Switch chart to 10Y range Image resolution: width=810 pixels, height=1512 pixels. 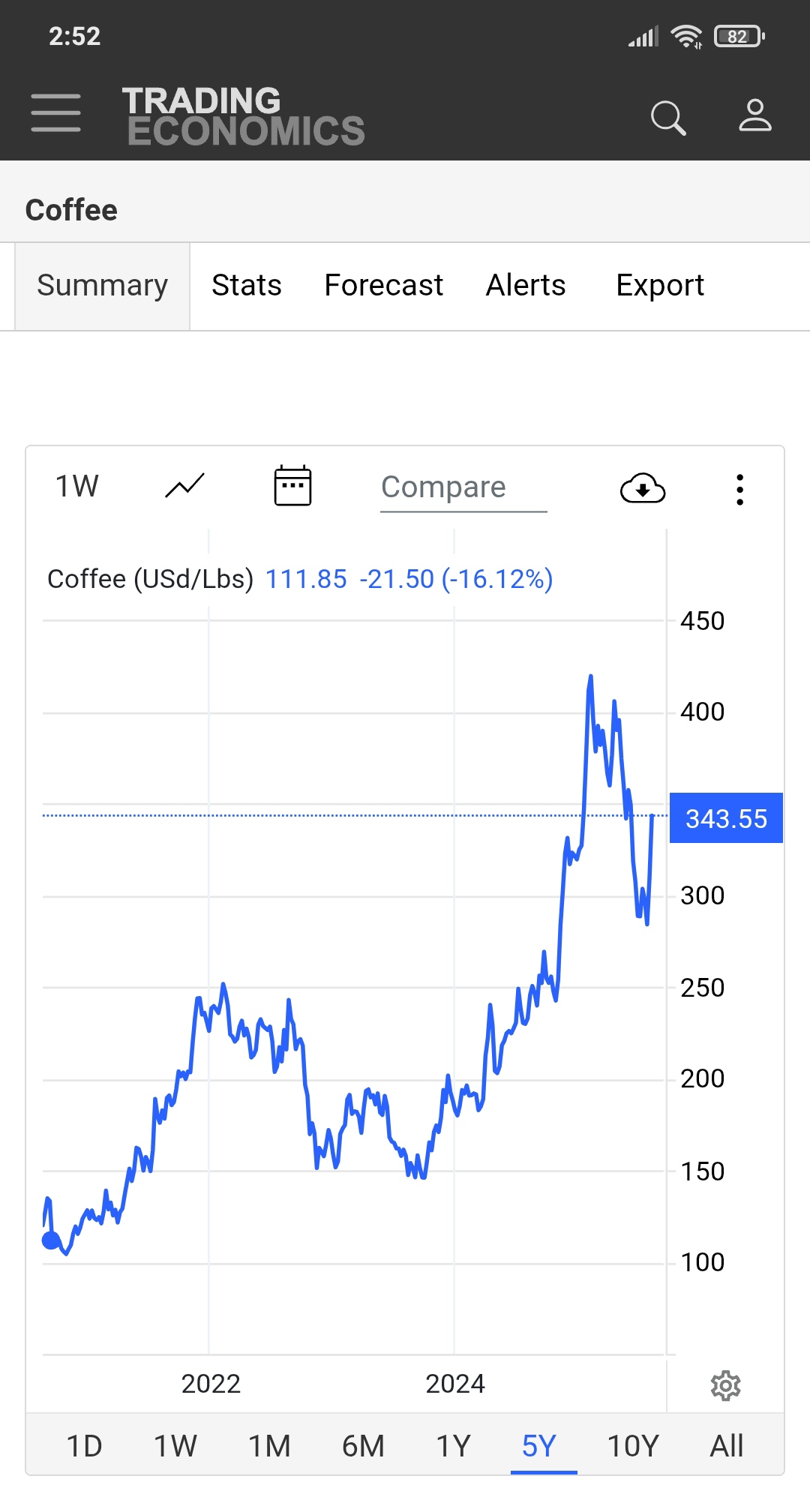pos(633,1446)
